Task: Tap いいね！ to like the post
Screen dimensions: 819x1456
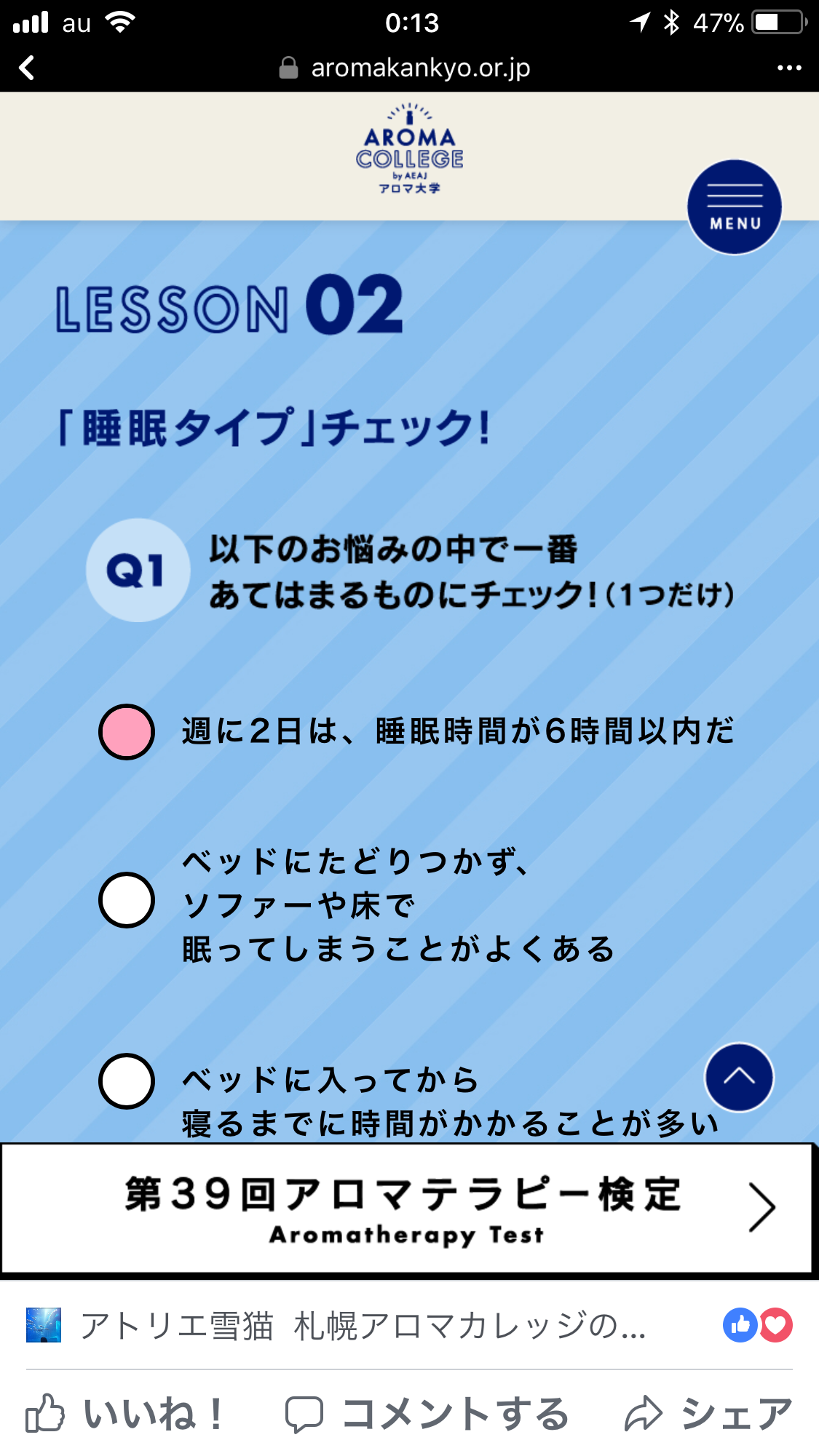Action: pyautogui.click(x=125, y=1414)
